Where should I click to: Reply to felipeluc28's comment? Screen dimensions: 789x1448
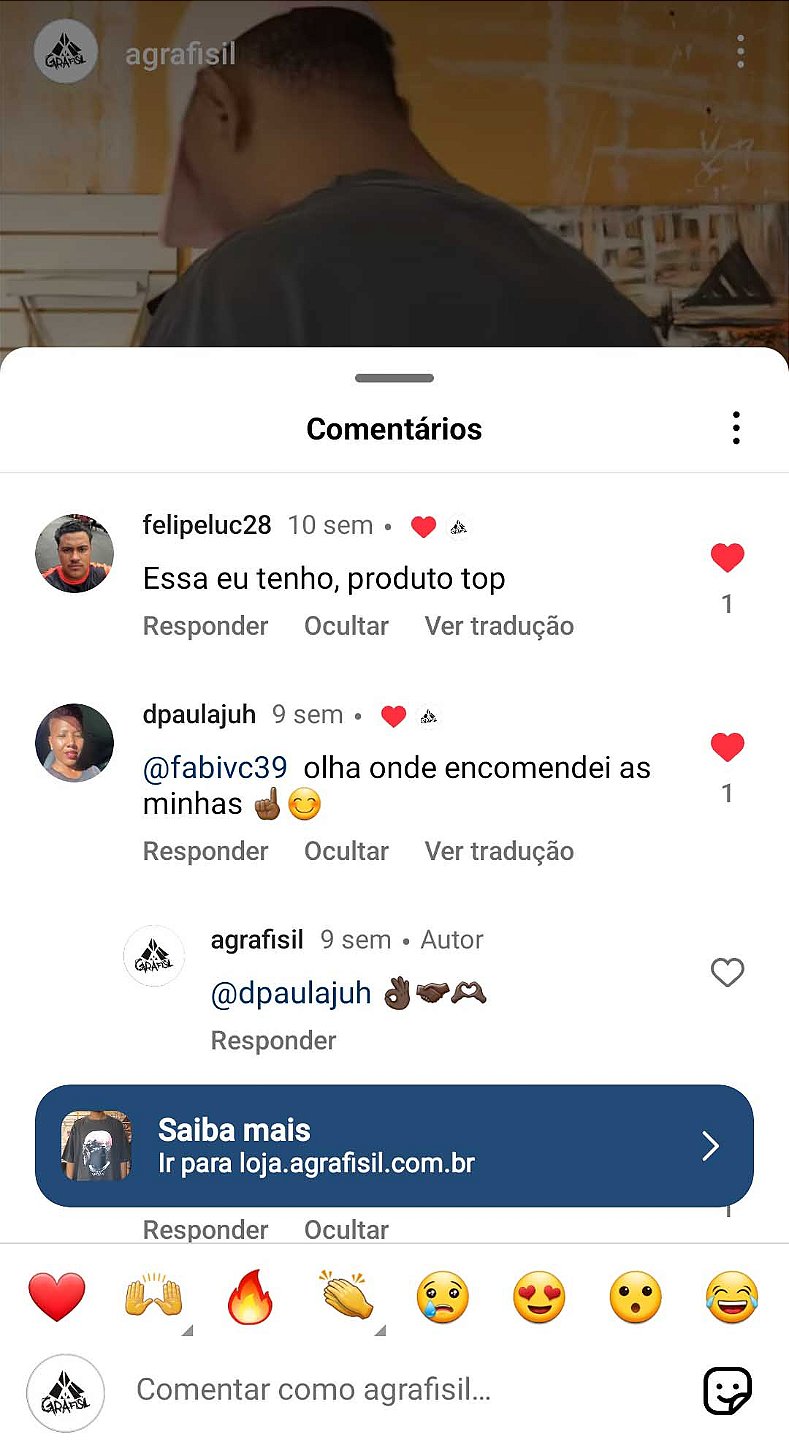click(205, 626)
